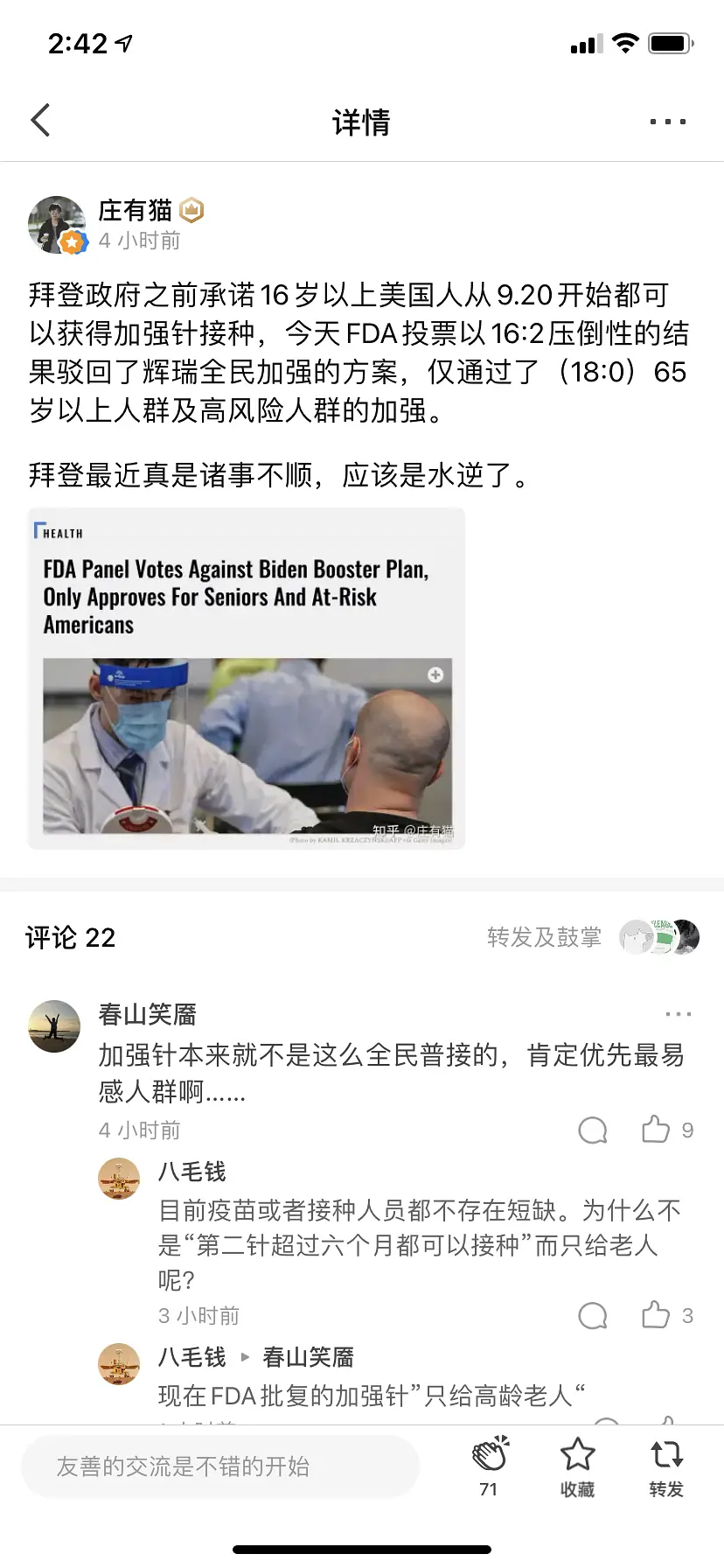
Task: Like 春山笑靥's comment
Action: 657,1130
